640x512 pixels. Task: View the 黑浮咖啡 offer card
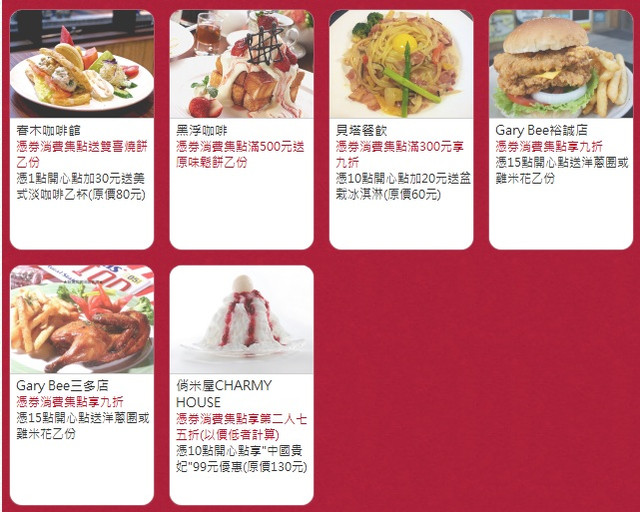241,129
